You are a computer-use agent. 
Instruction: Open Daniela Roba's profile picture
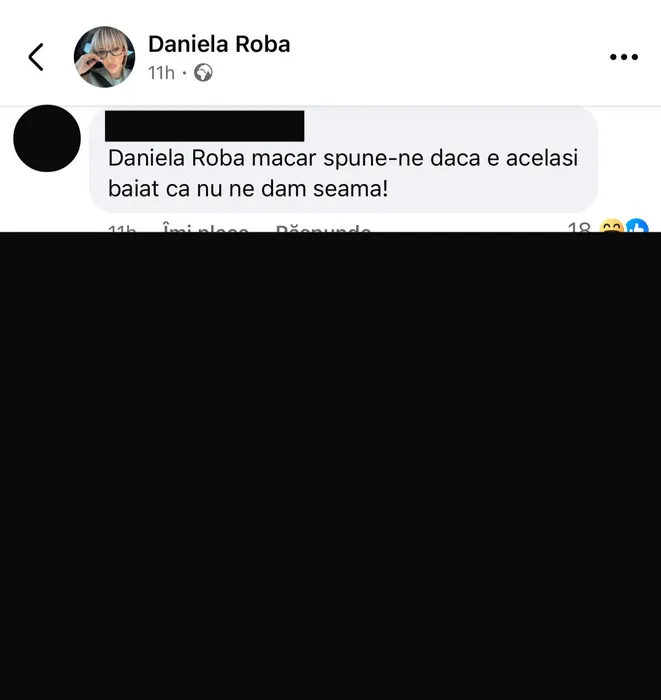(104, 57)
